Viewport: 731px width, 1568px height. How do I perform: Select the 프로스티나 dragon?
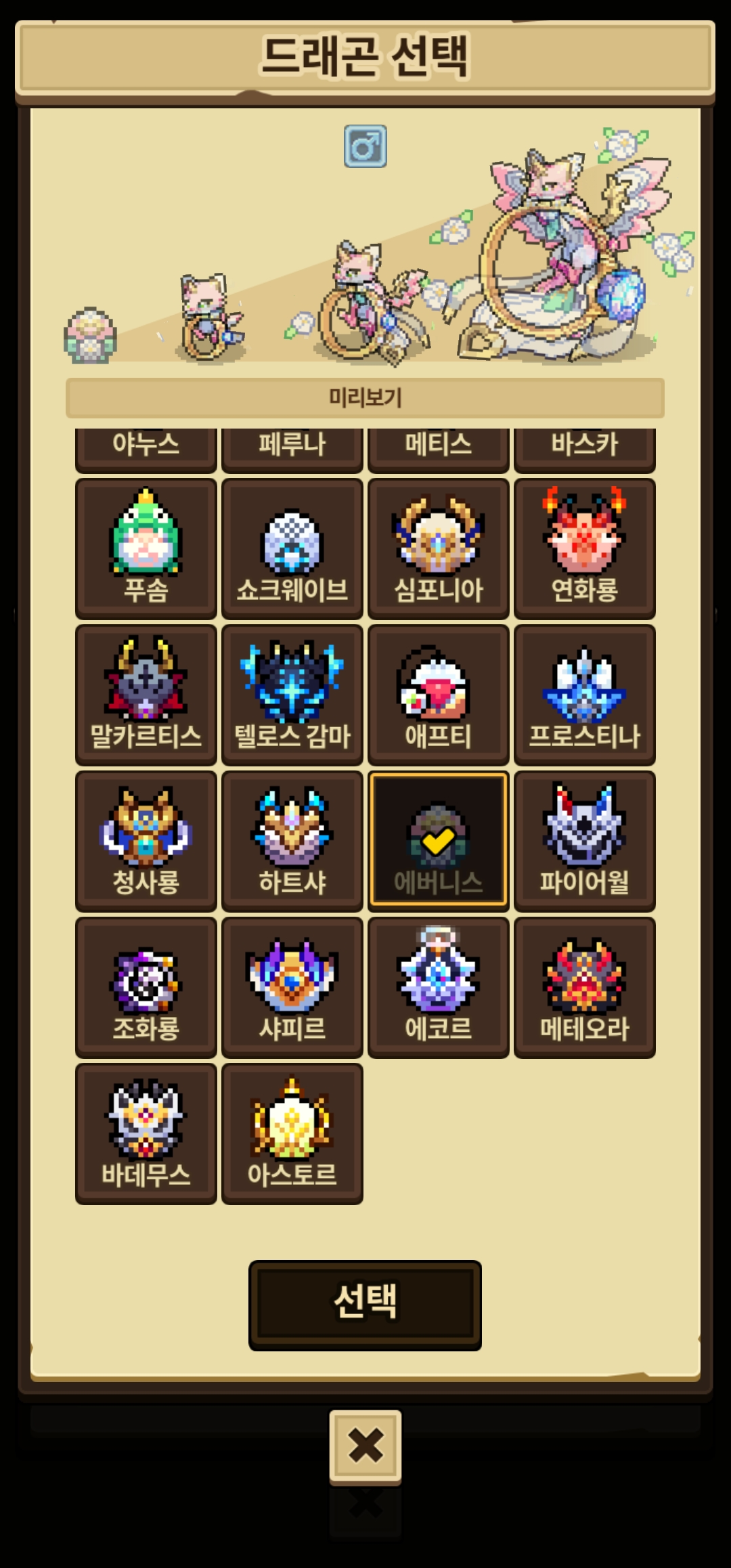coord(585,694)
